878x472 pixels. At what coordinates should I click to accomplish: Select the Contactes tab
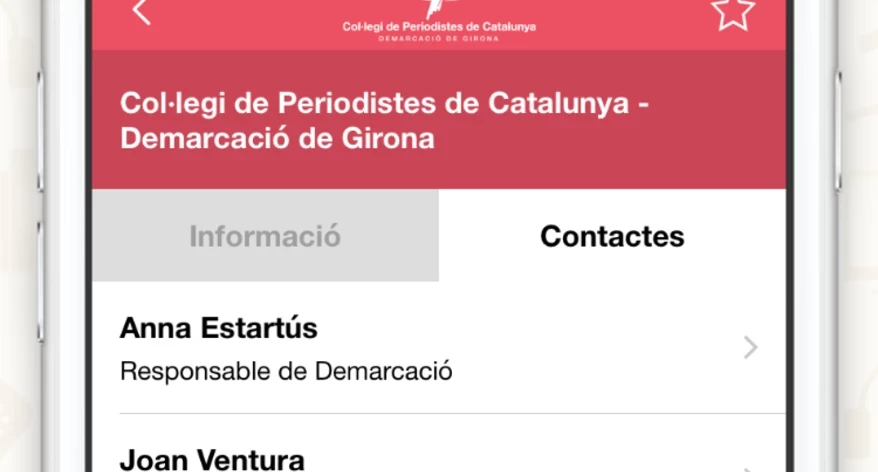pyautogui.click(x=612, y=236)
